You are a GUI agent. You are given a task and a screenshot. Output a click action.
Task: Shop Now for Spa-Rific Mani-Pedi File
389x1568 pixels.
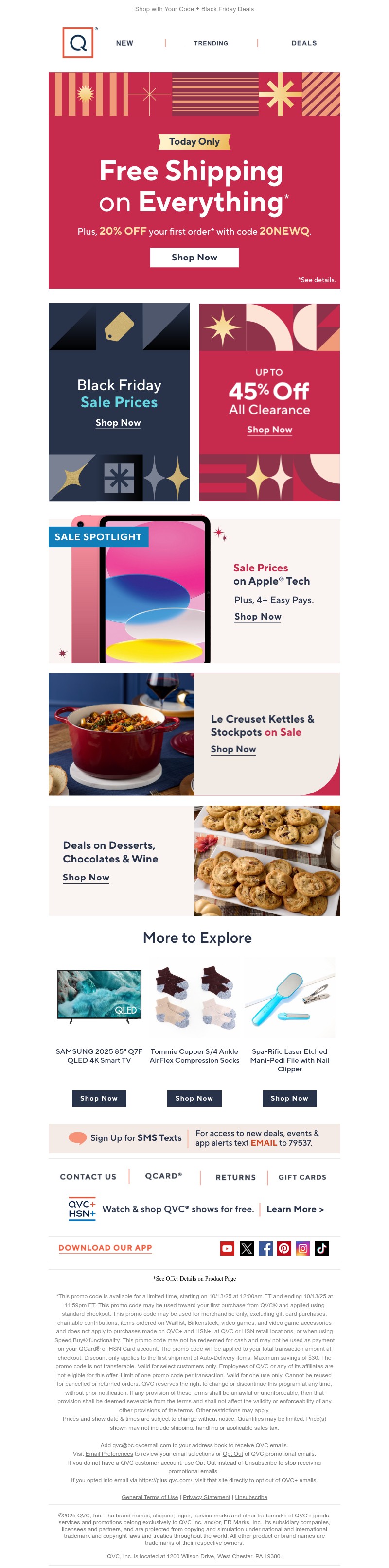[x=289, y=1098]
